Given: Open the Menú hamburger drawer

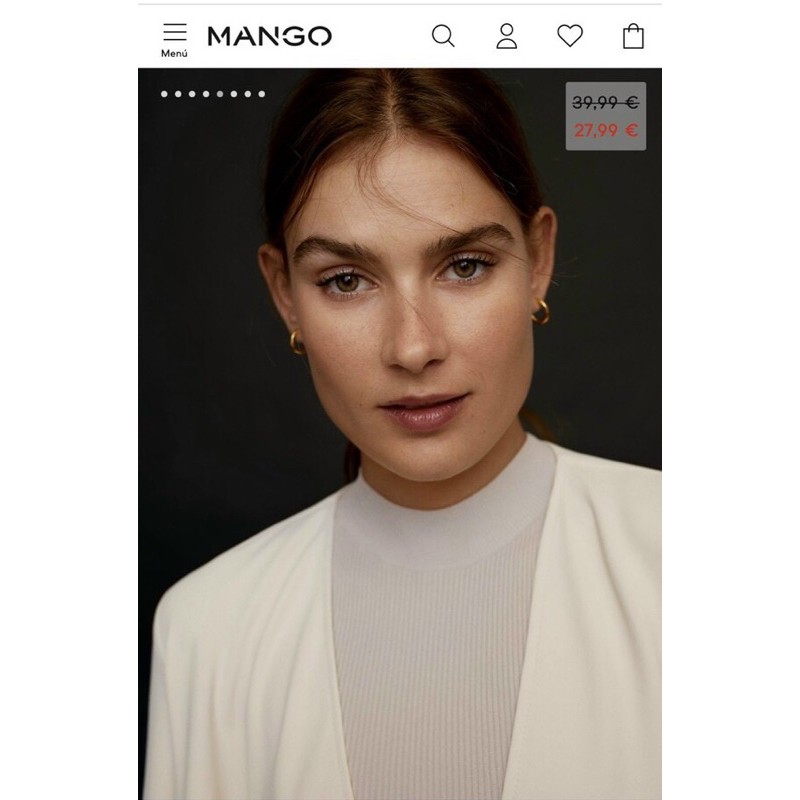Looking at the screenshot, I should pyautogui.click(x=174, y=37).
